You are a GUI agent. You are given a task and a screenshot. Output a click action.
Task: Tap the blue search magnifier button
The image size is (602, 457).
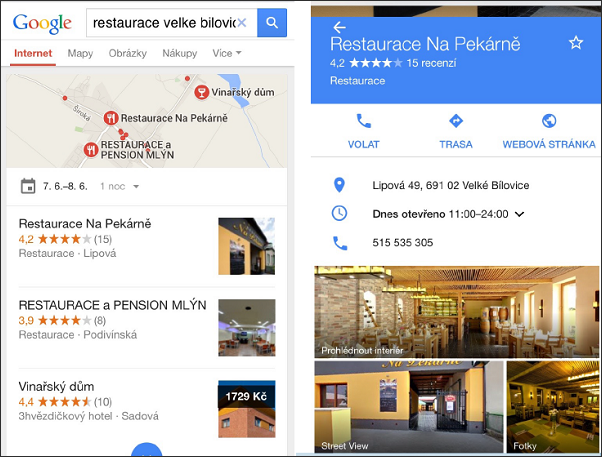pyautogui.click(x=272, y=22)
